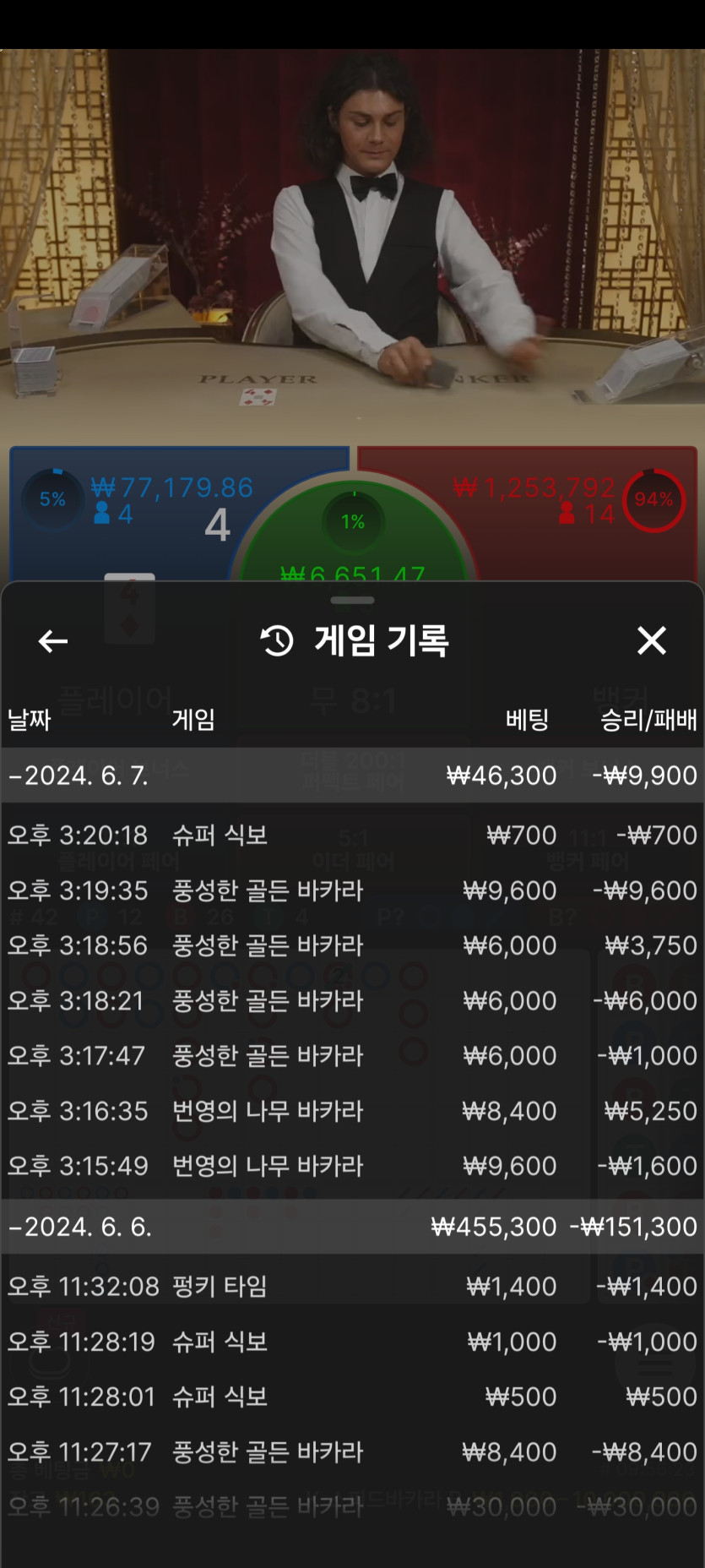This screenshot has width=705, height=1568.
Task: Open the 오후 3:20:18 슈퍼 식보 record
Action: [352, 835]
